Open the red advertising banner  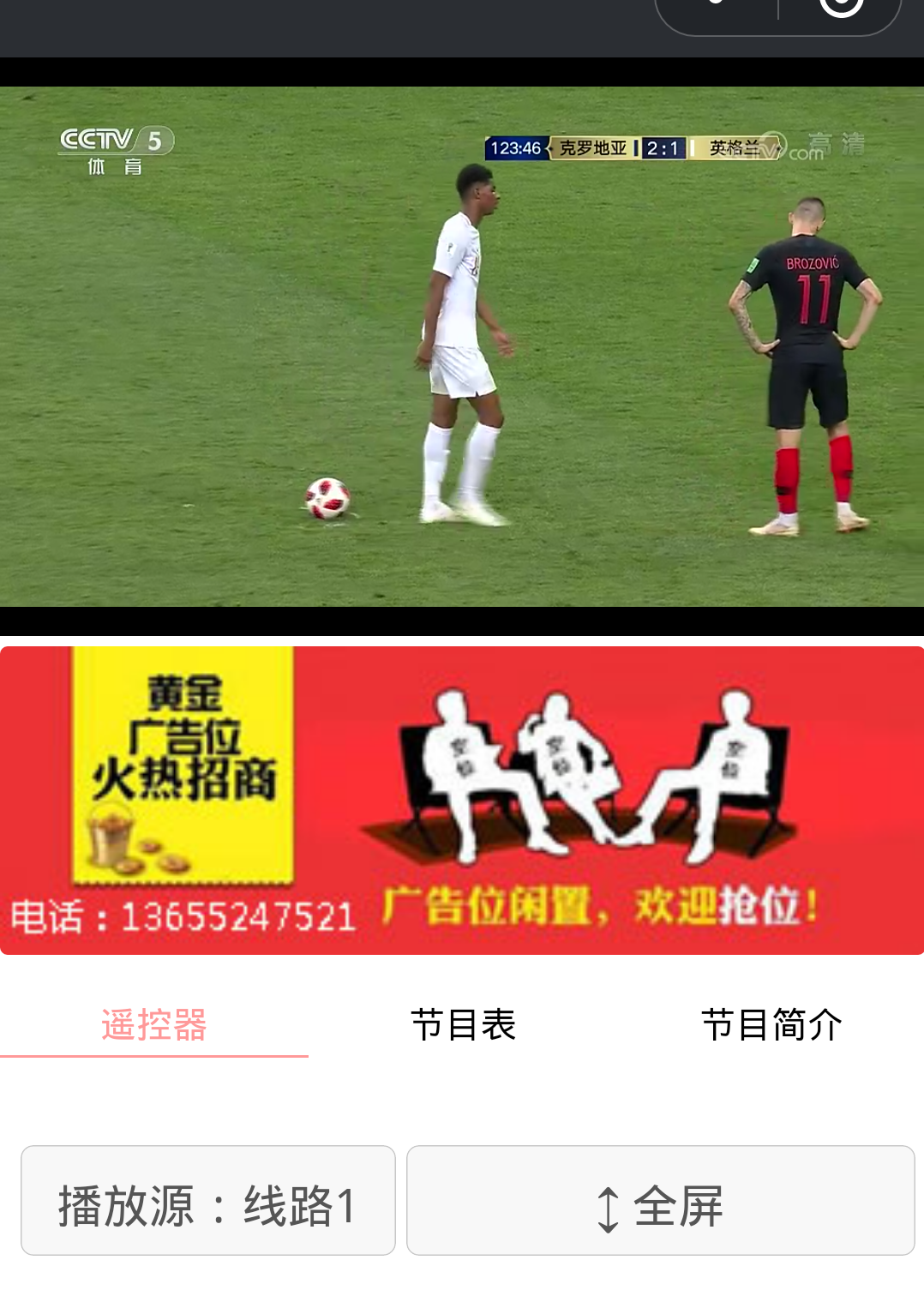pyautogui.click(x=462, y=800)
